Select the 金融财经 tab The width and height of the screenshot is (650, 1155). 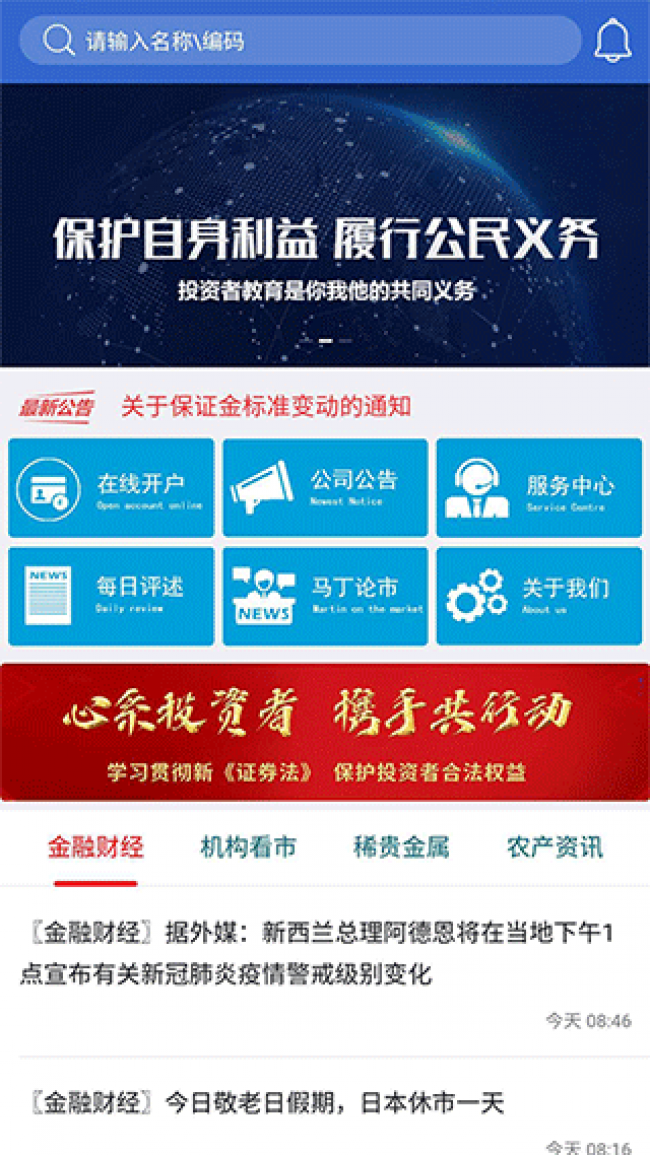pyautogui.click(x=96, y=848)
